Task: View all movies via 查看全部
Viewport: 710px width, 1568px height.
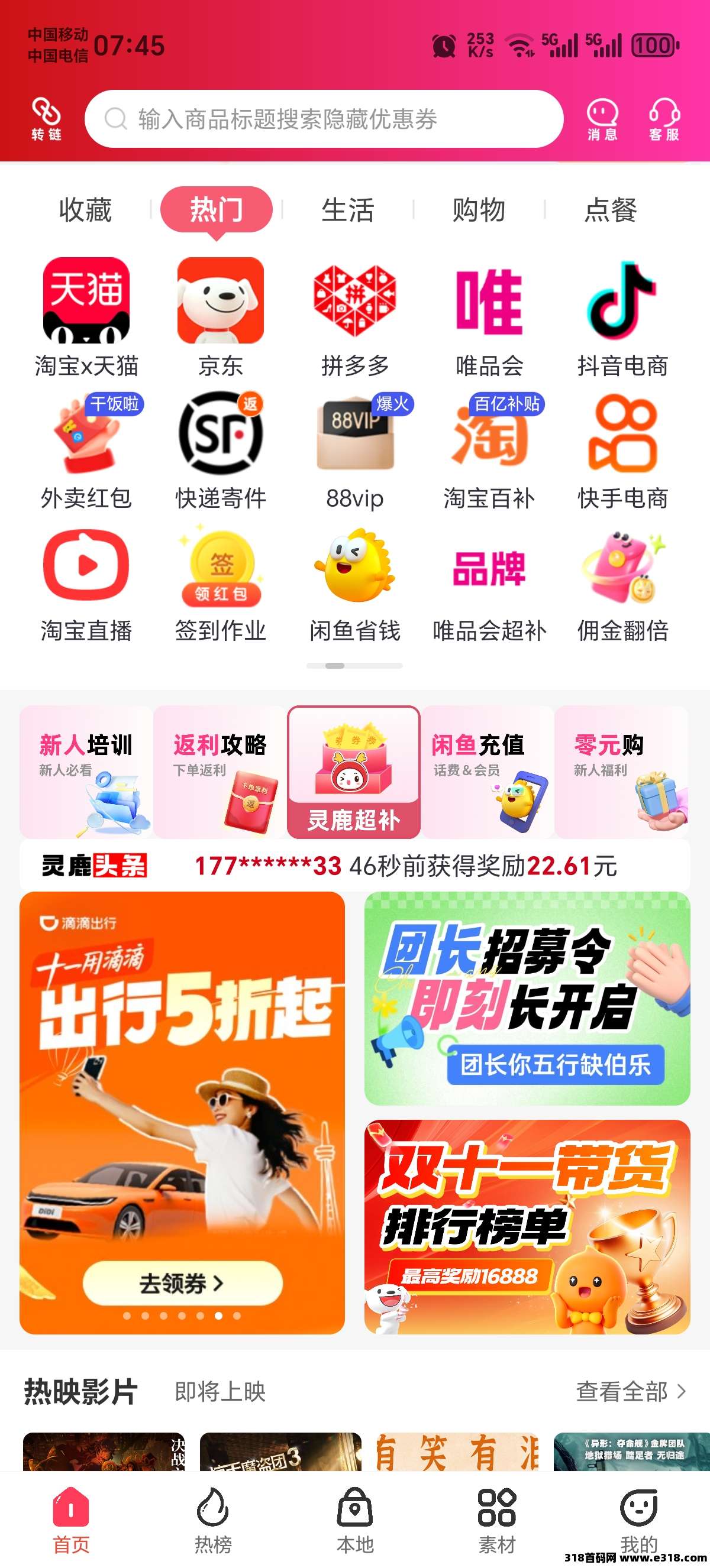Action: (x=630, y=1391)
